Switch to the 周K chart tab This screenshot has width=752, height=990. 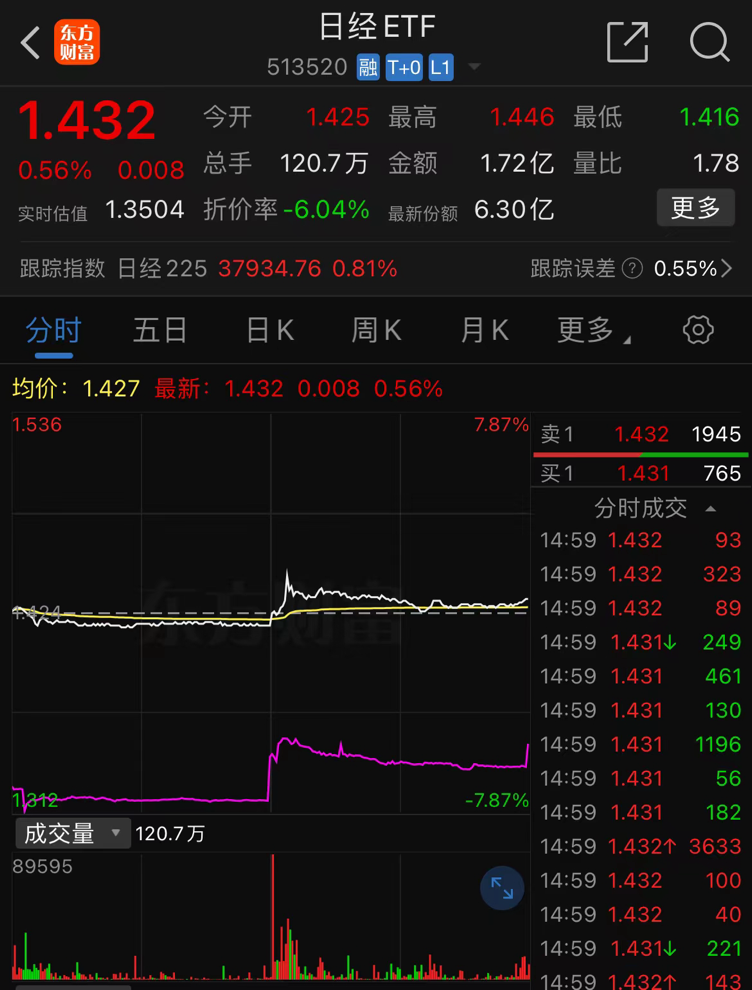point(376,330)
